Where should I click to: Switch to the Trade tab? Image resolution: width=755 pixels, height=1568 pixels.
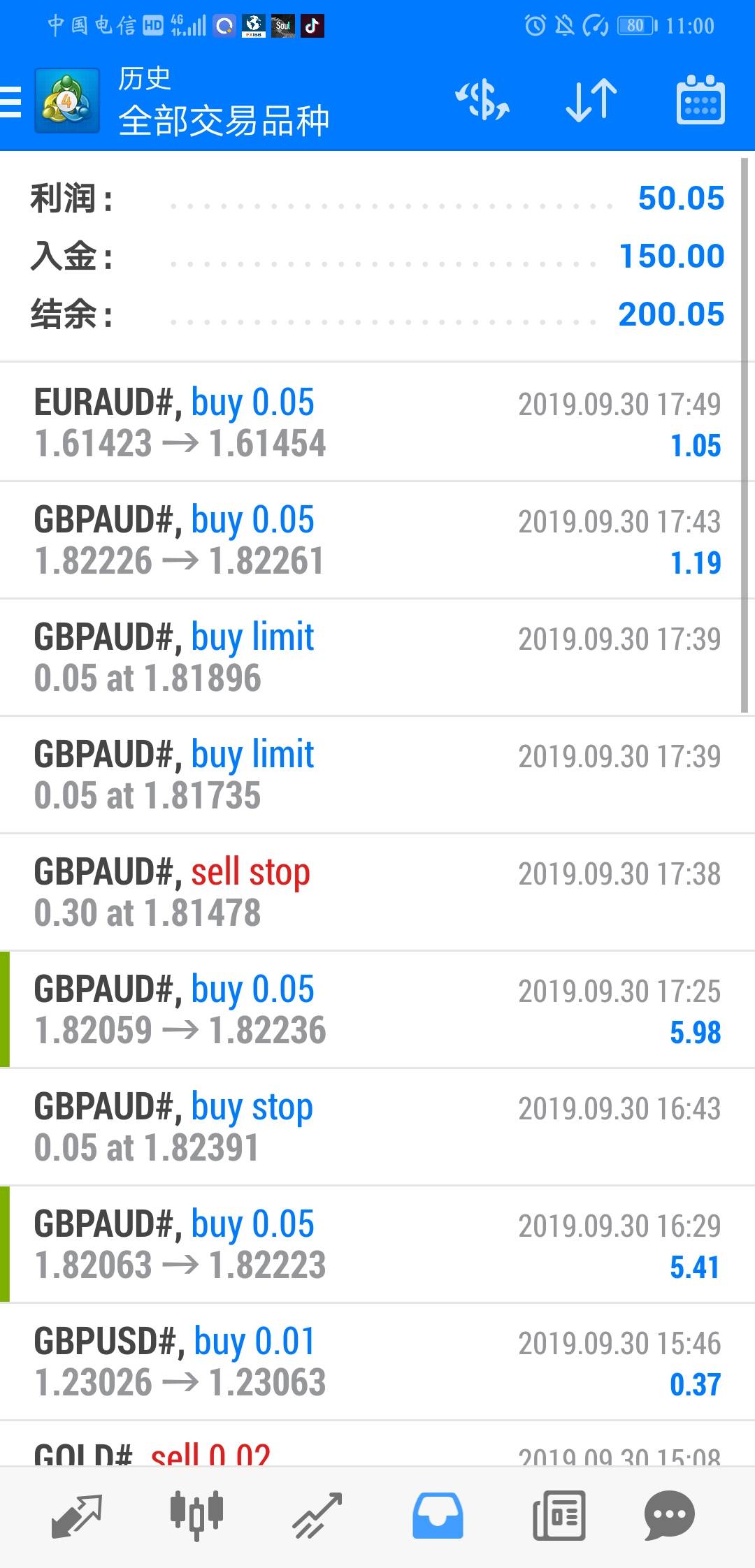click(x=317, y=1516)
